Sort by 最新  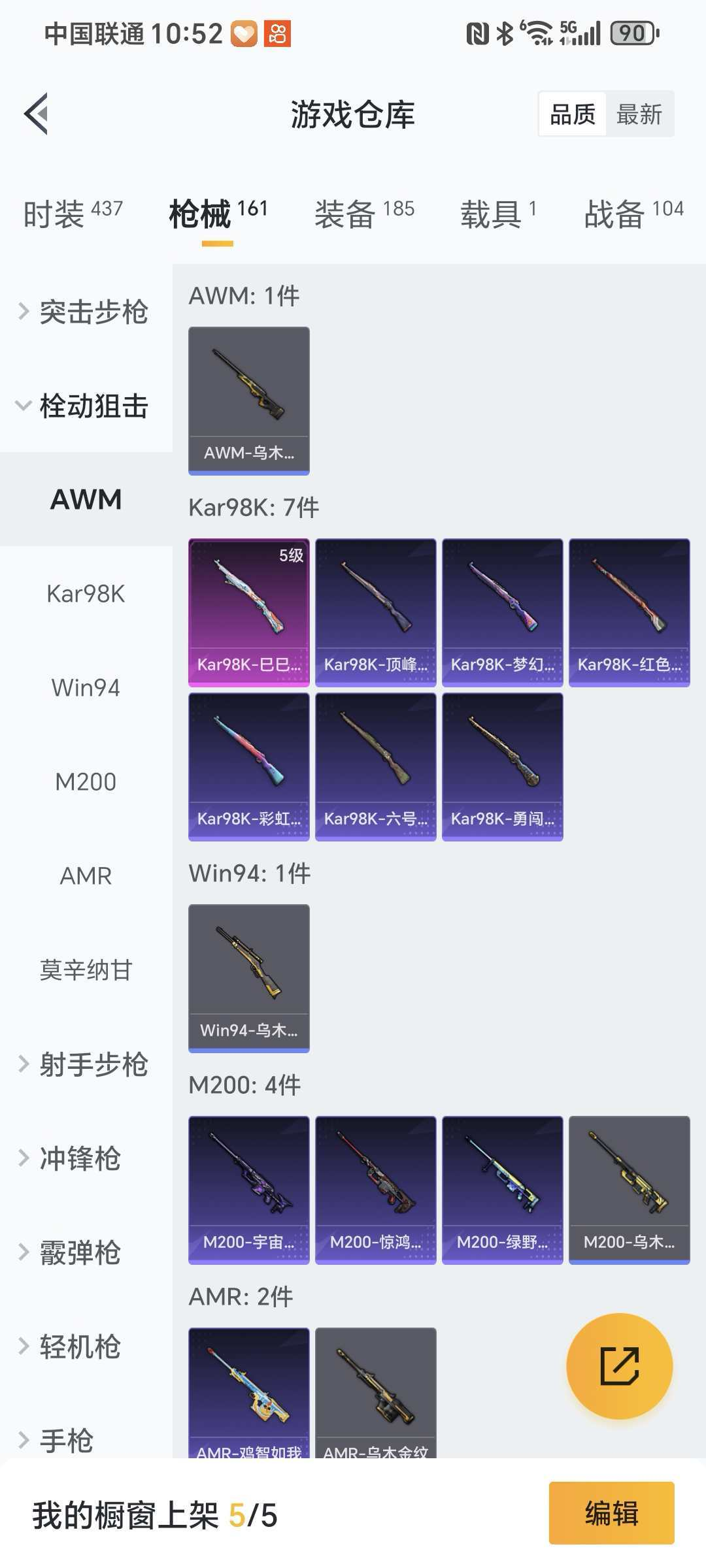point(639,114)
